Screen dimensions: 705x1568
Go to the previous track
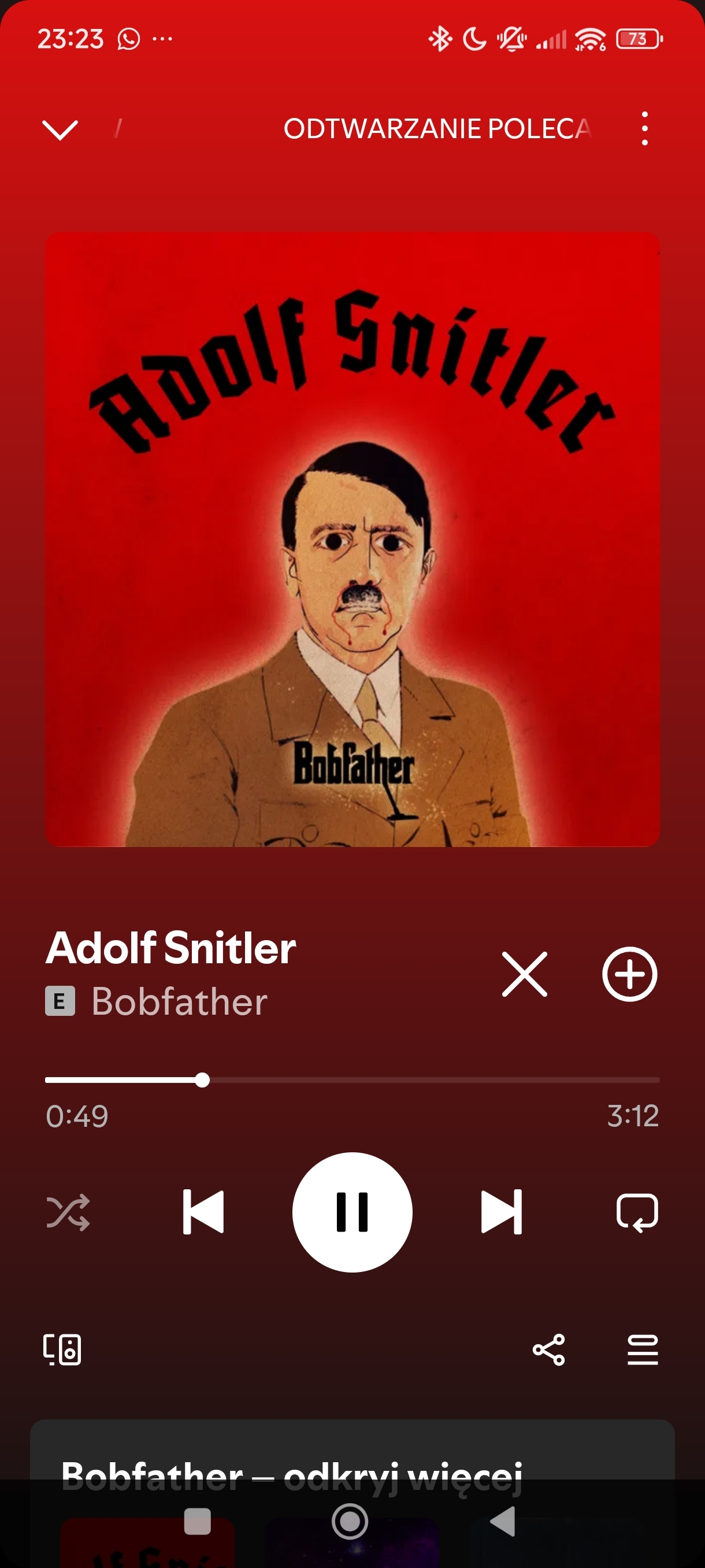(203, 1212)
